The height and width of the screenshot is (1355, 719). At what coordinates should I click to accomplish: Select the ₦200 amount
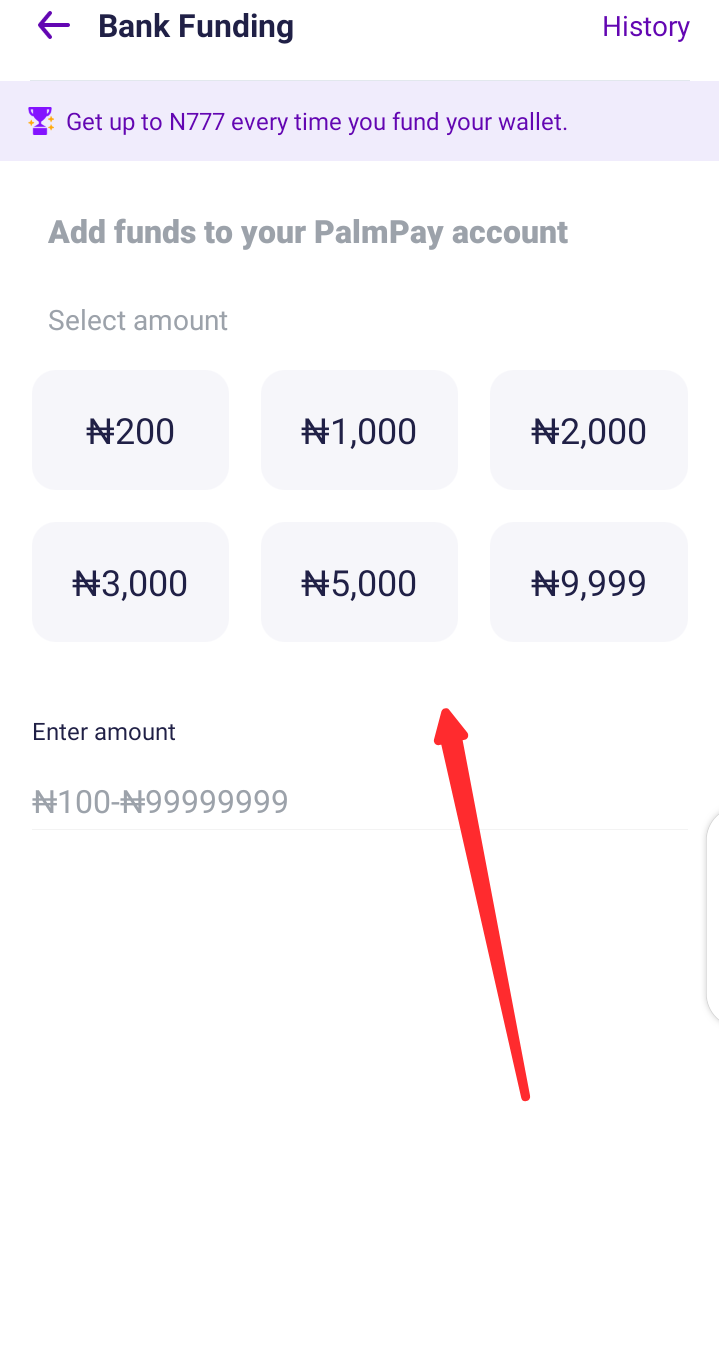130,431
